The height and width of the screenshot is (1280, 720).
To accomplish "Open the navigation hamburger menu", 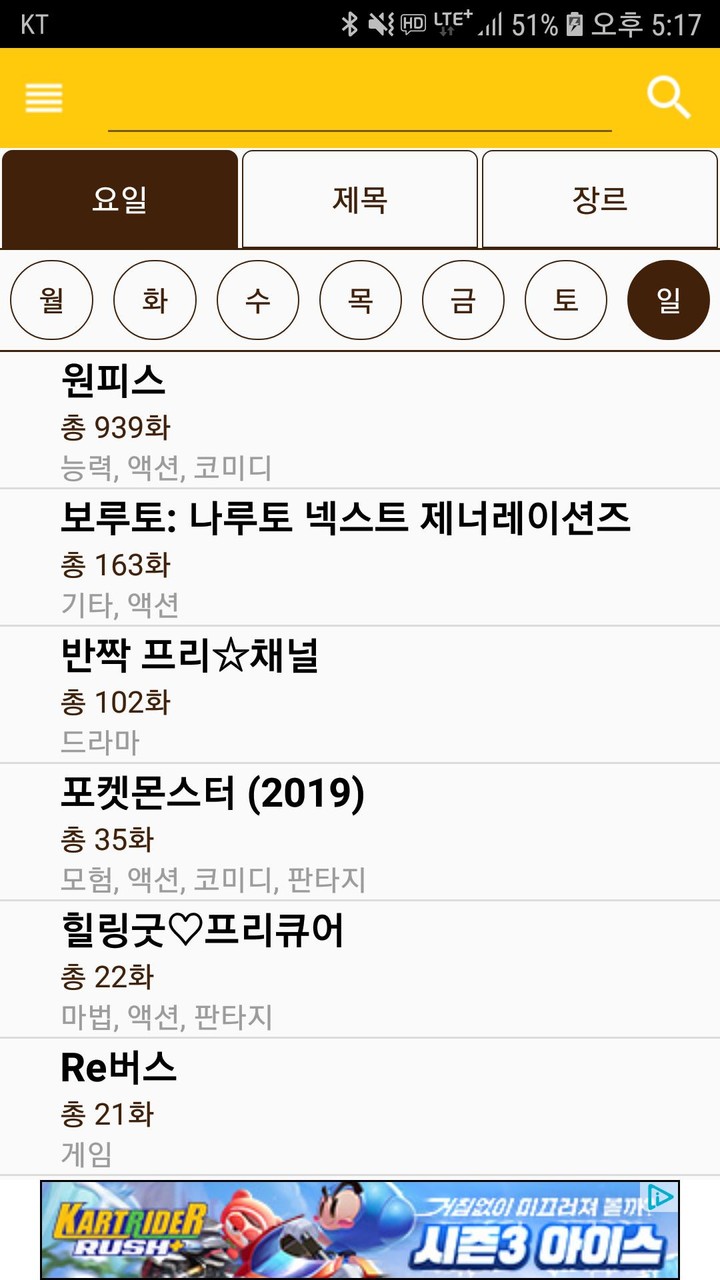I will (43, 98).
